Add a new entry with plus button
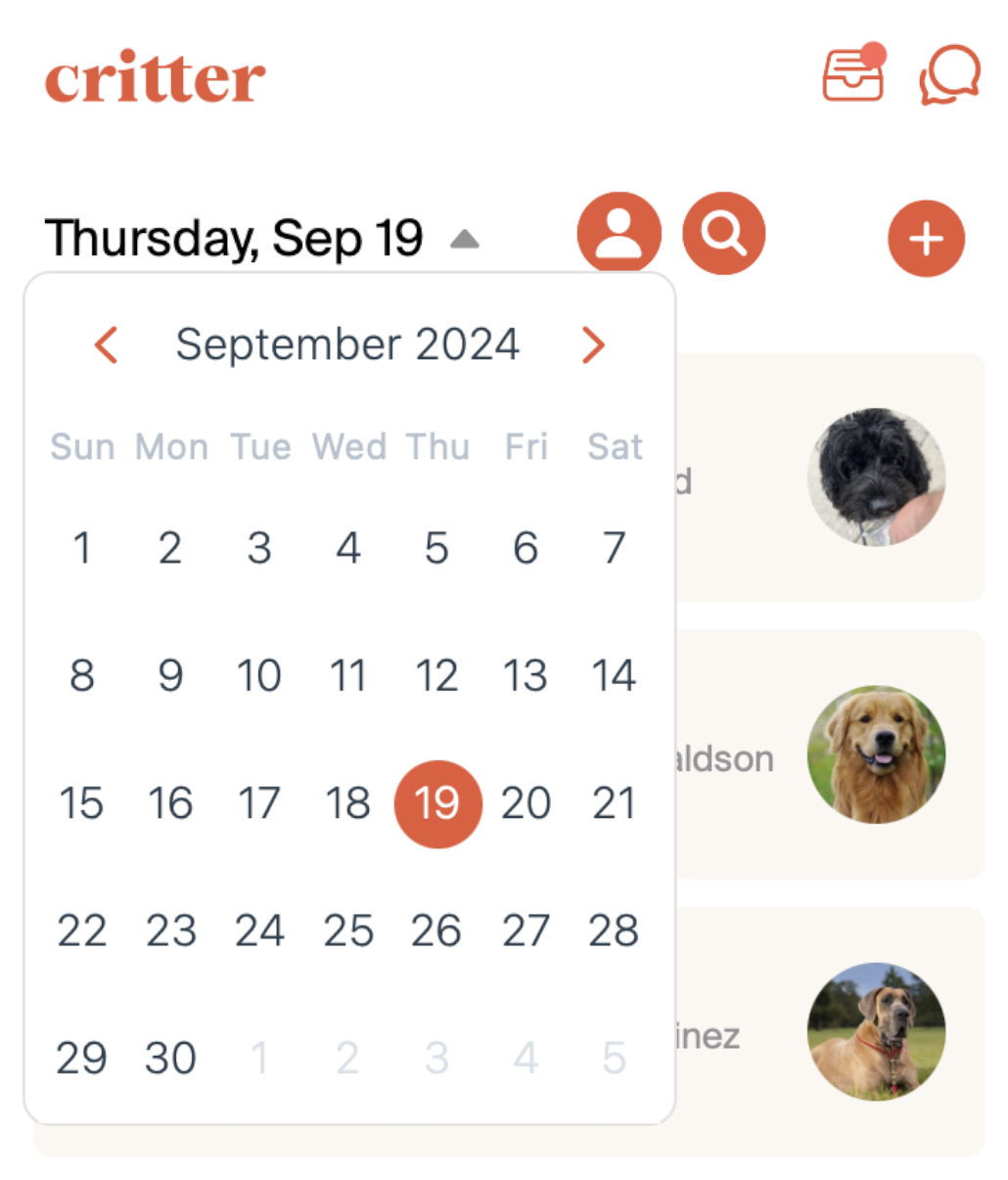1008x1180 pixels. [x=926, y=239]
